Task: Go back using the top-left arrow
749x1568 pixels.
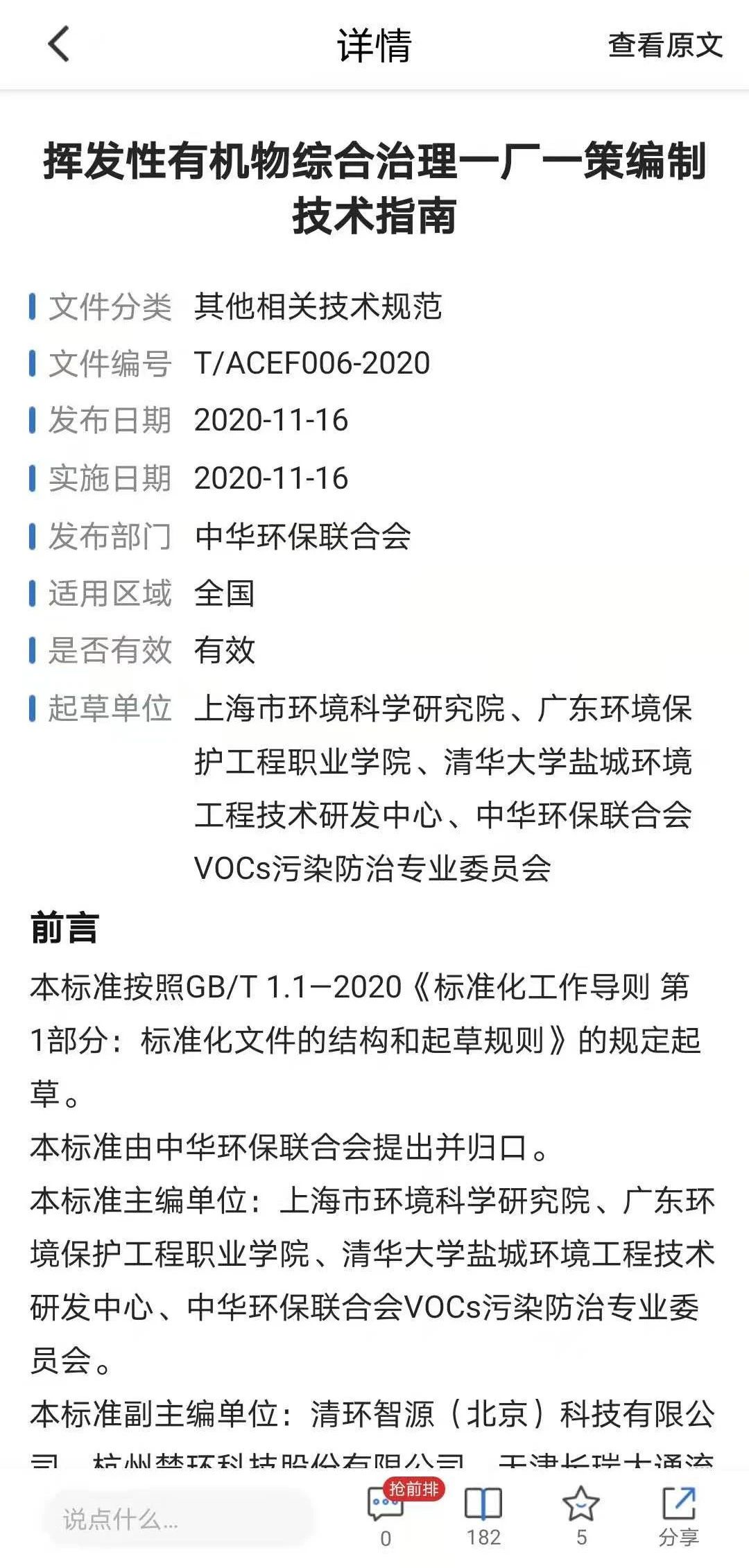Action: coord(60,44)
